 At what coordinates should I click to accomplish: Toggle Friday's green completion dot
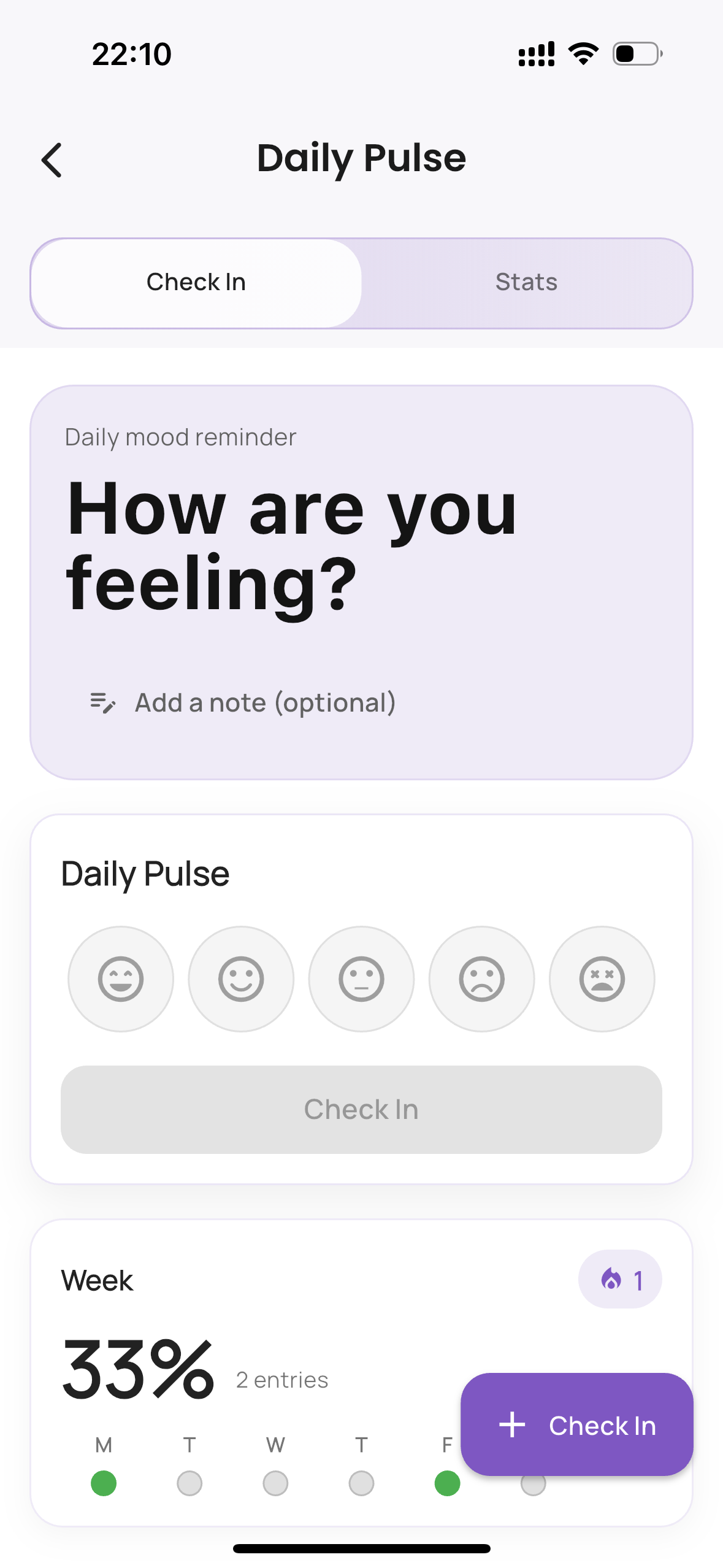pyautogui.click(x=447, y=1482)
